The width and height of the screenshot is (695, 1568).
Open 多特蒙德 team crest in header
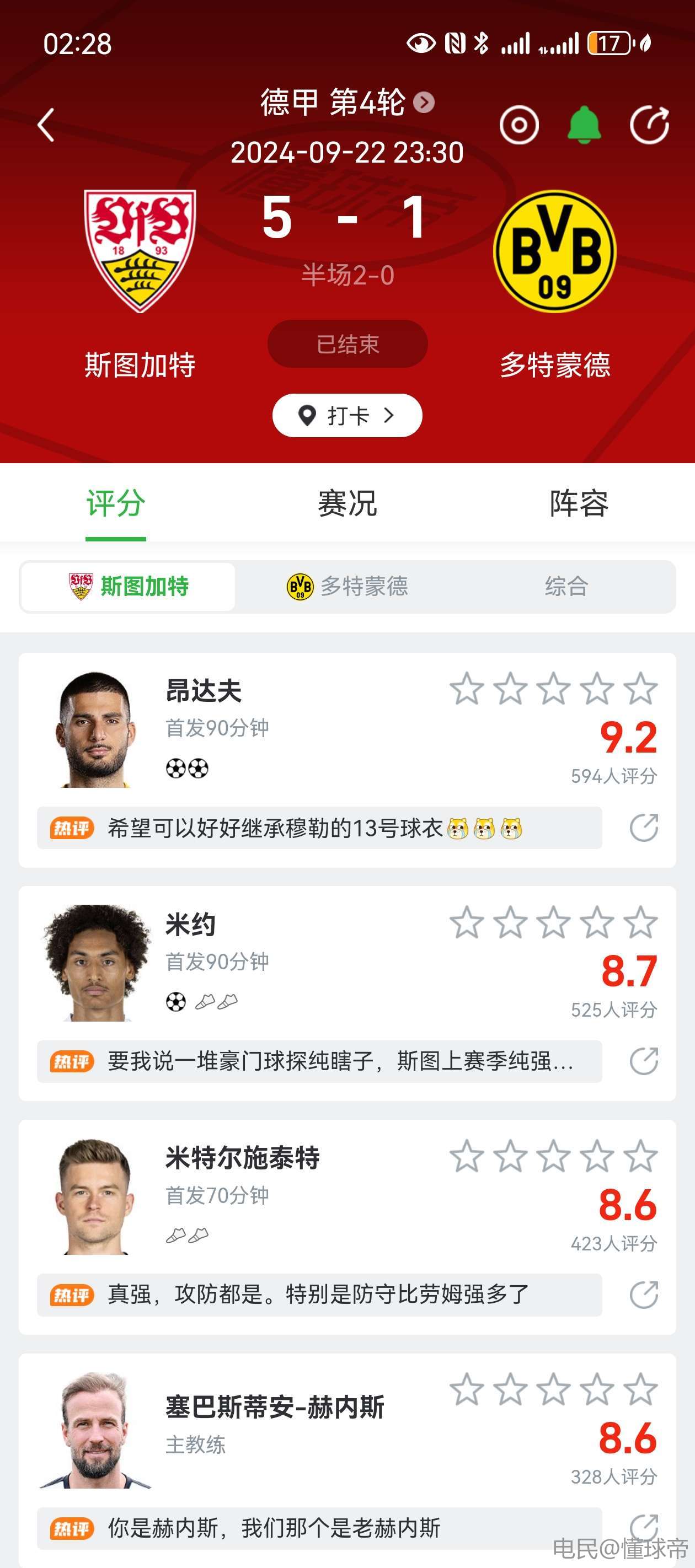[554, 251]
